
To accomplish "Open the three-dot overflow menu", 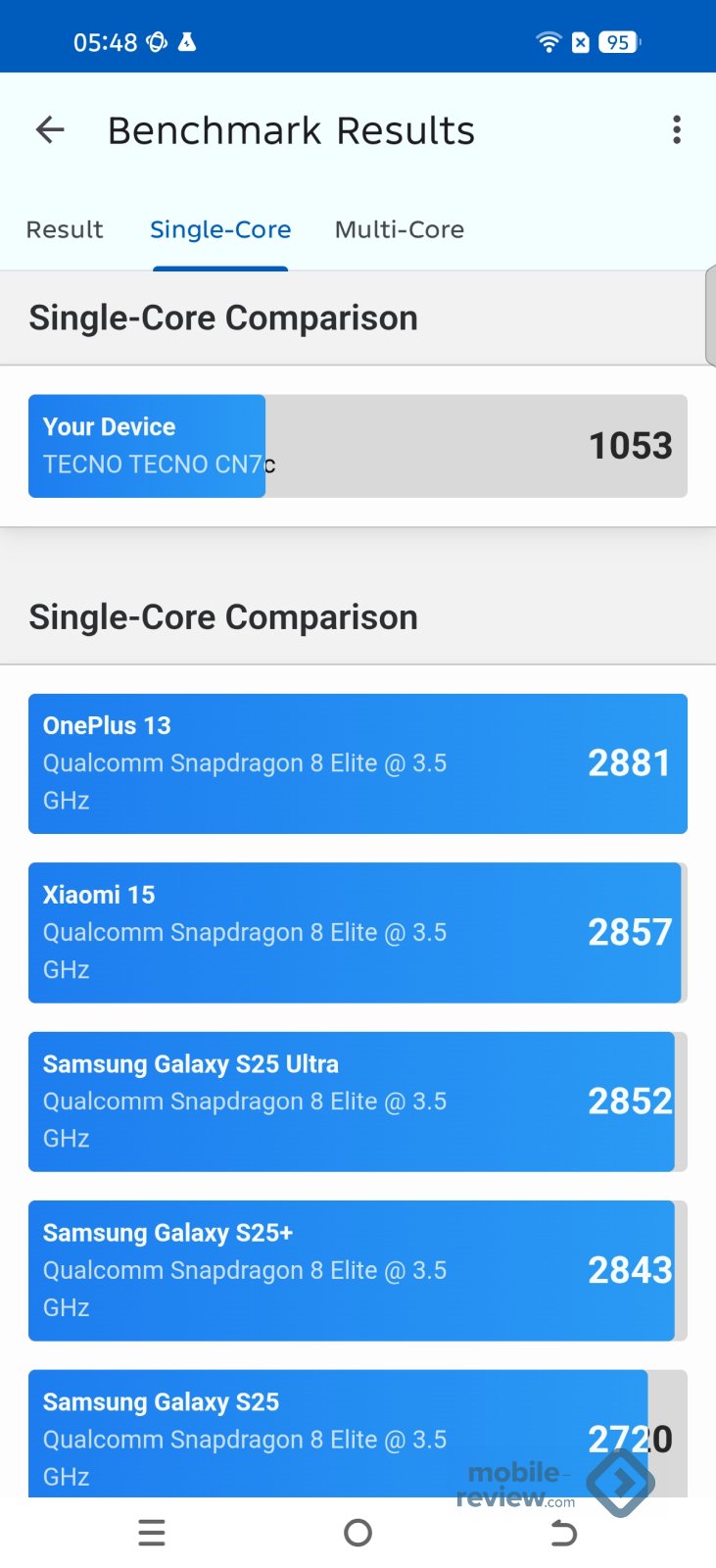I will 676,129.
